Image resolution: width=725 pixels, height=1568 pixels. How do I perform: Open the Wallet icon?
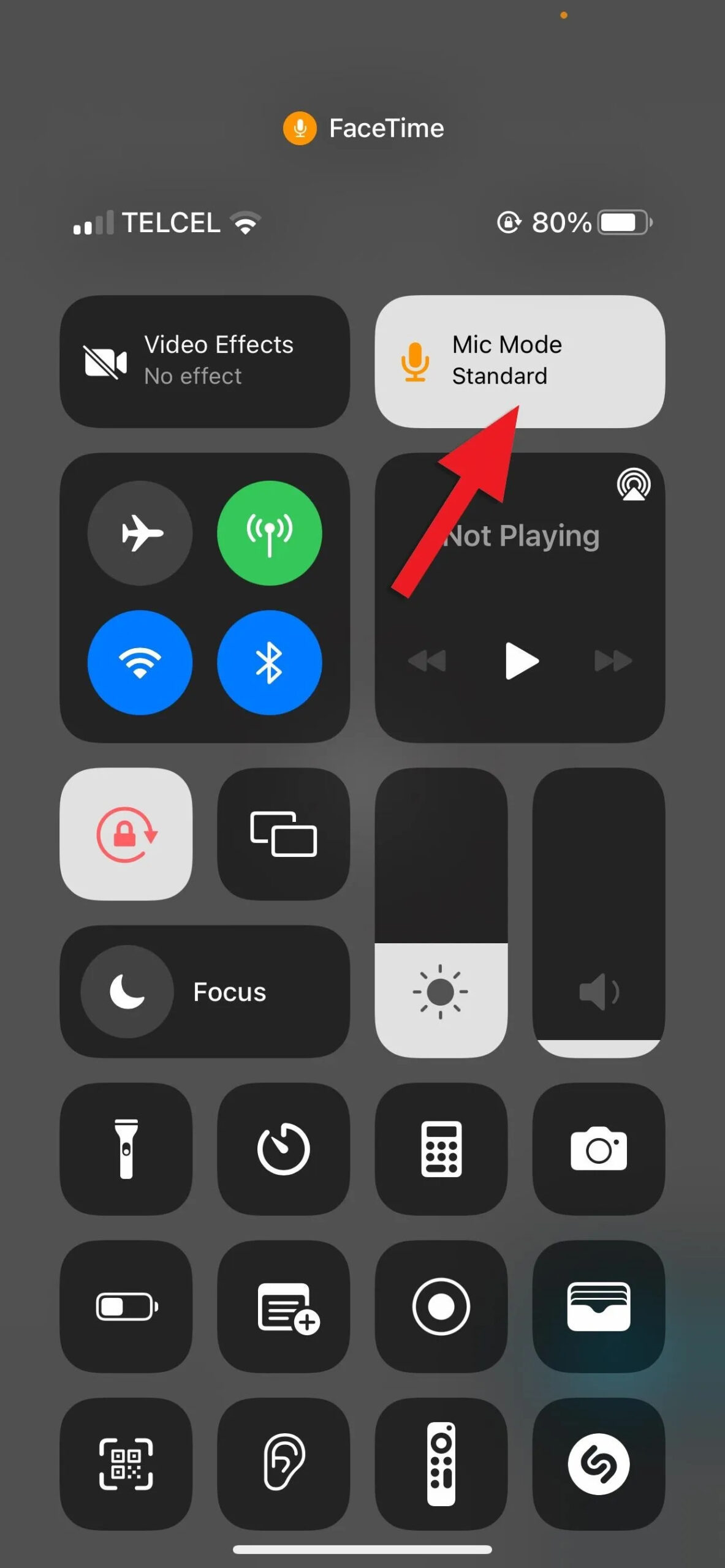(598, 1306)
